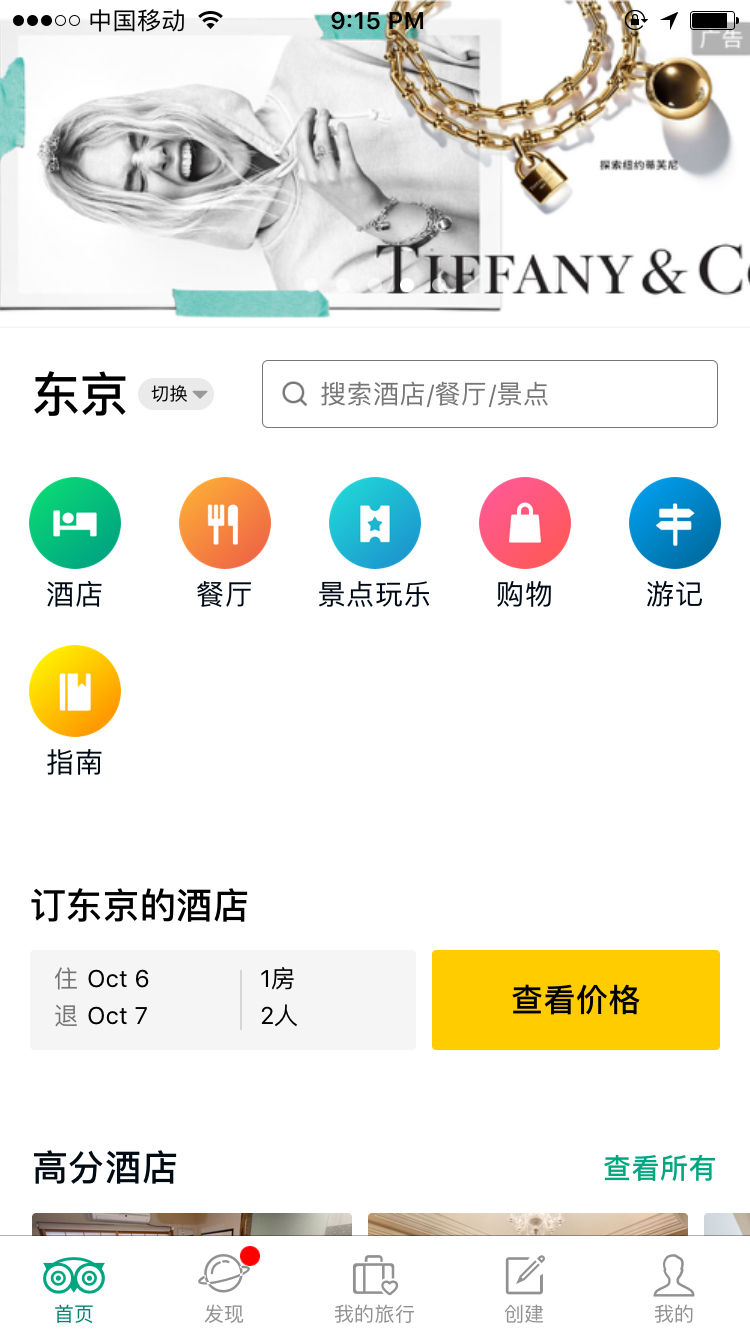Switch to the 首页 tab
750x1334 pixels.
coord(74,1288)
